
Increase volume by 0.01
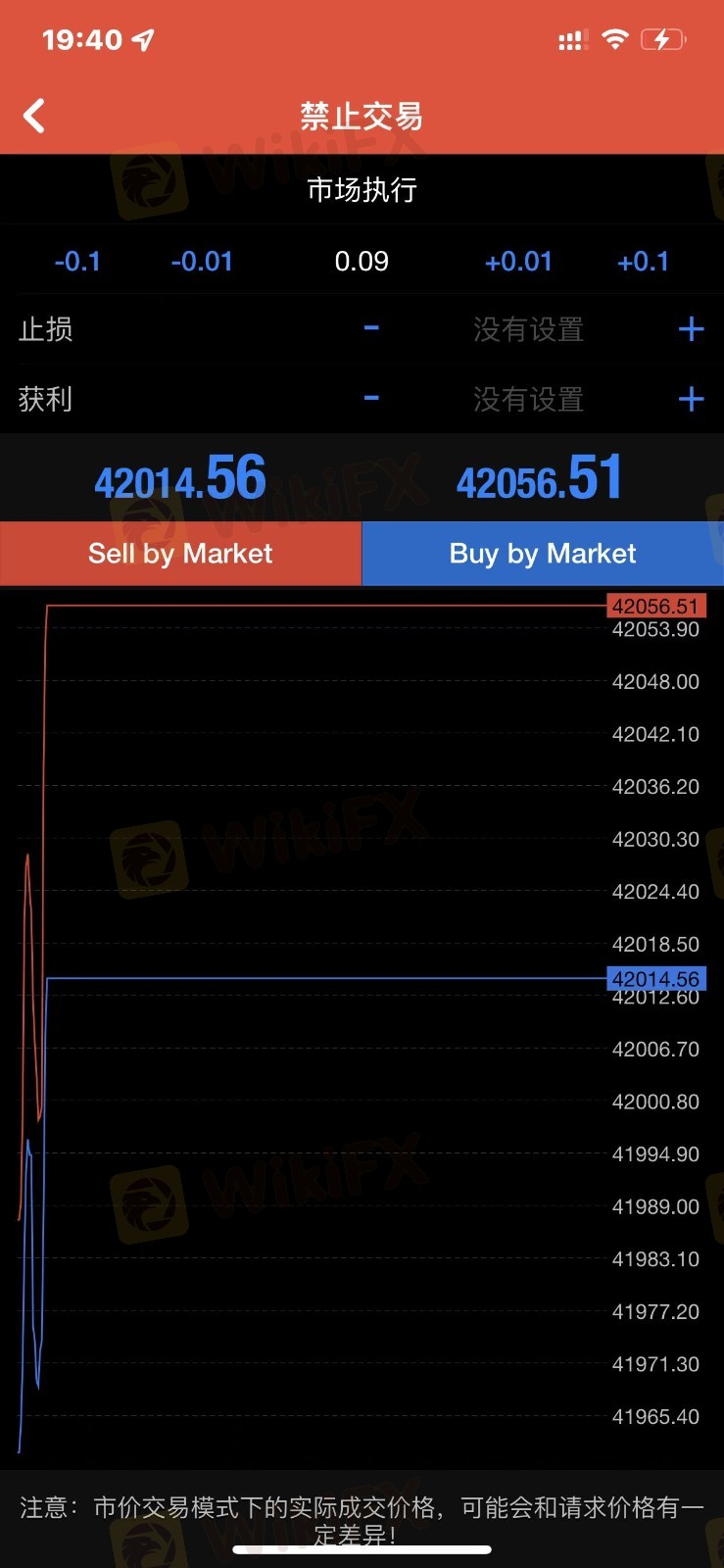pyautogui.click(x=518, y=262)
